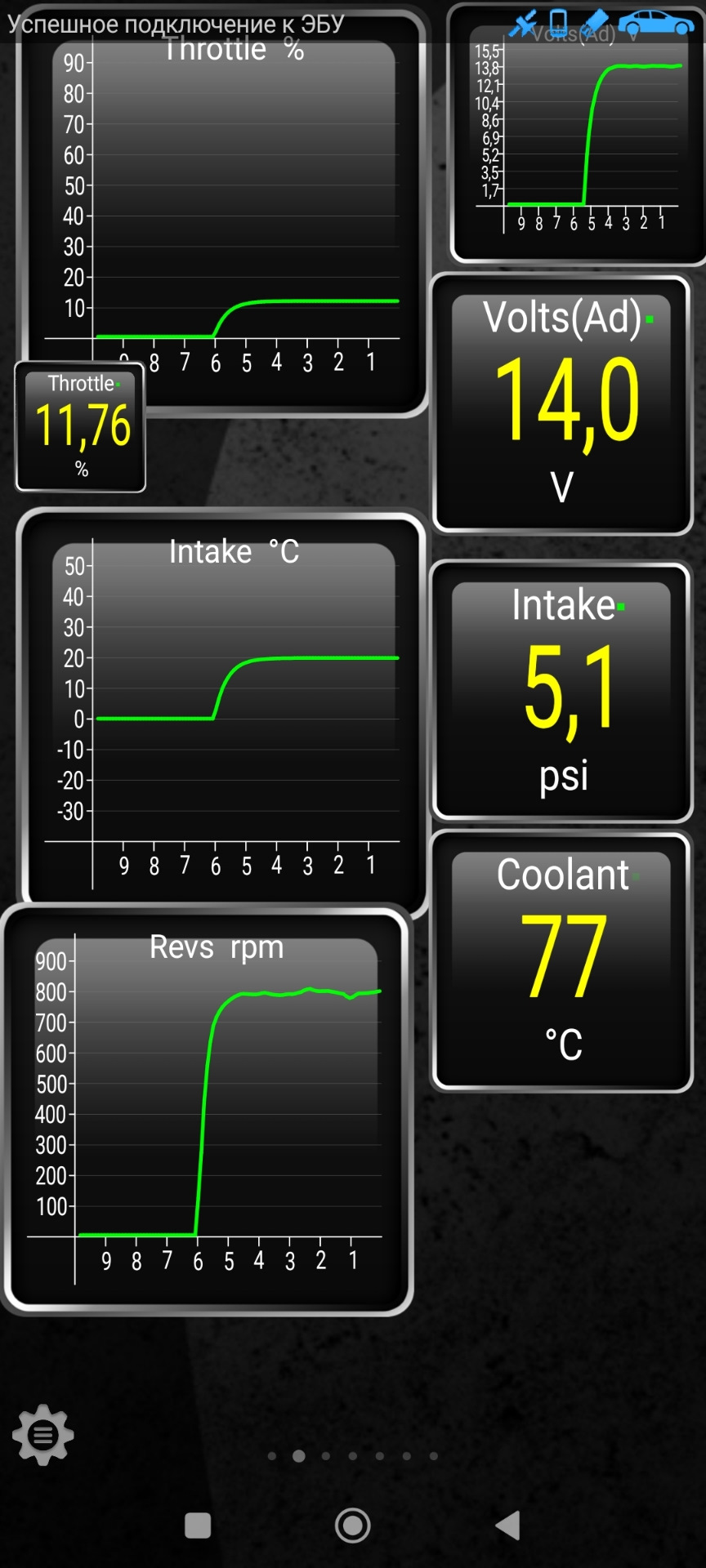The width and height of the screenshot is (706, 1568).
Task: Select the Volts(Ad) 14,0 V display
Action: click(562, 406)
